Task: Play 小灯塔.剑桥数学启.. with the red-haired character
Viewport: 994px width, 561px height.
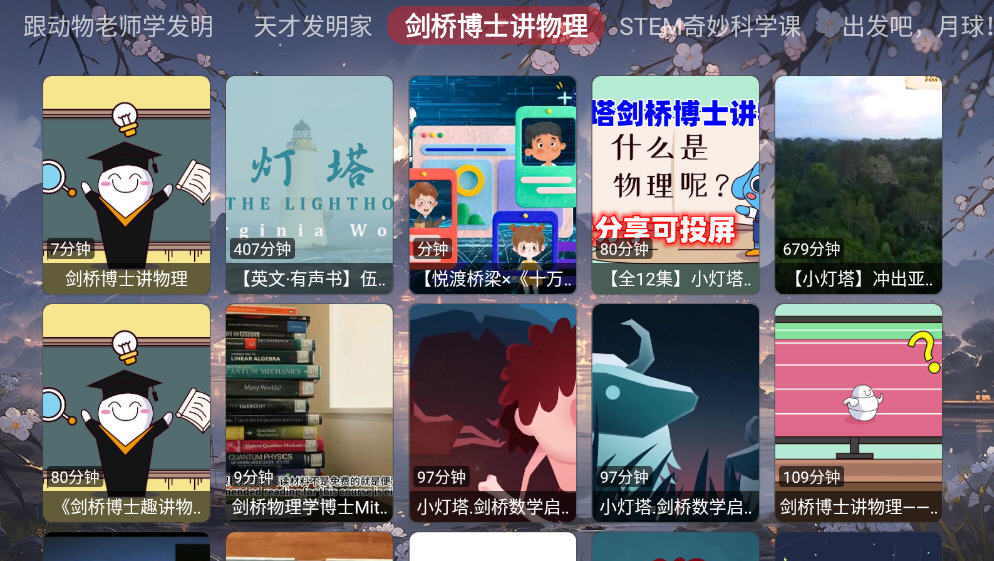Action: pos(492,412)
